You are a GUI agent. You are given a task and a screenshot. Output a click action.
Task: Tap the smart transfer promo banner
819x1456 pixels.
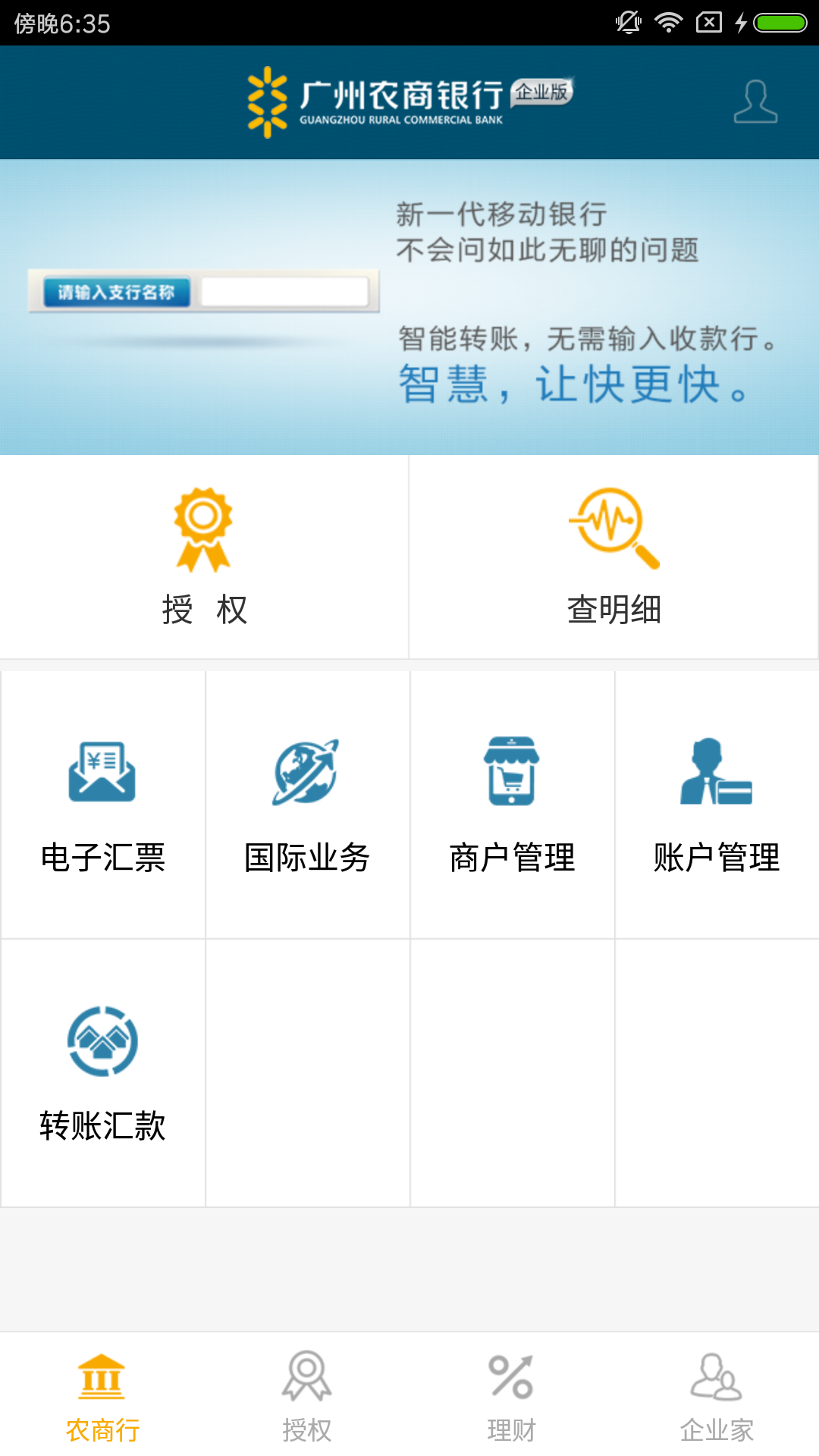click(409, 307)
